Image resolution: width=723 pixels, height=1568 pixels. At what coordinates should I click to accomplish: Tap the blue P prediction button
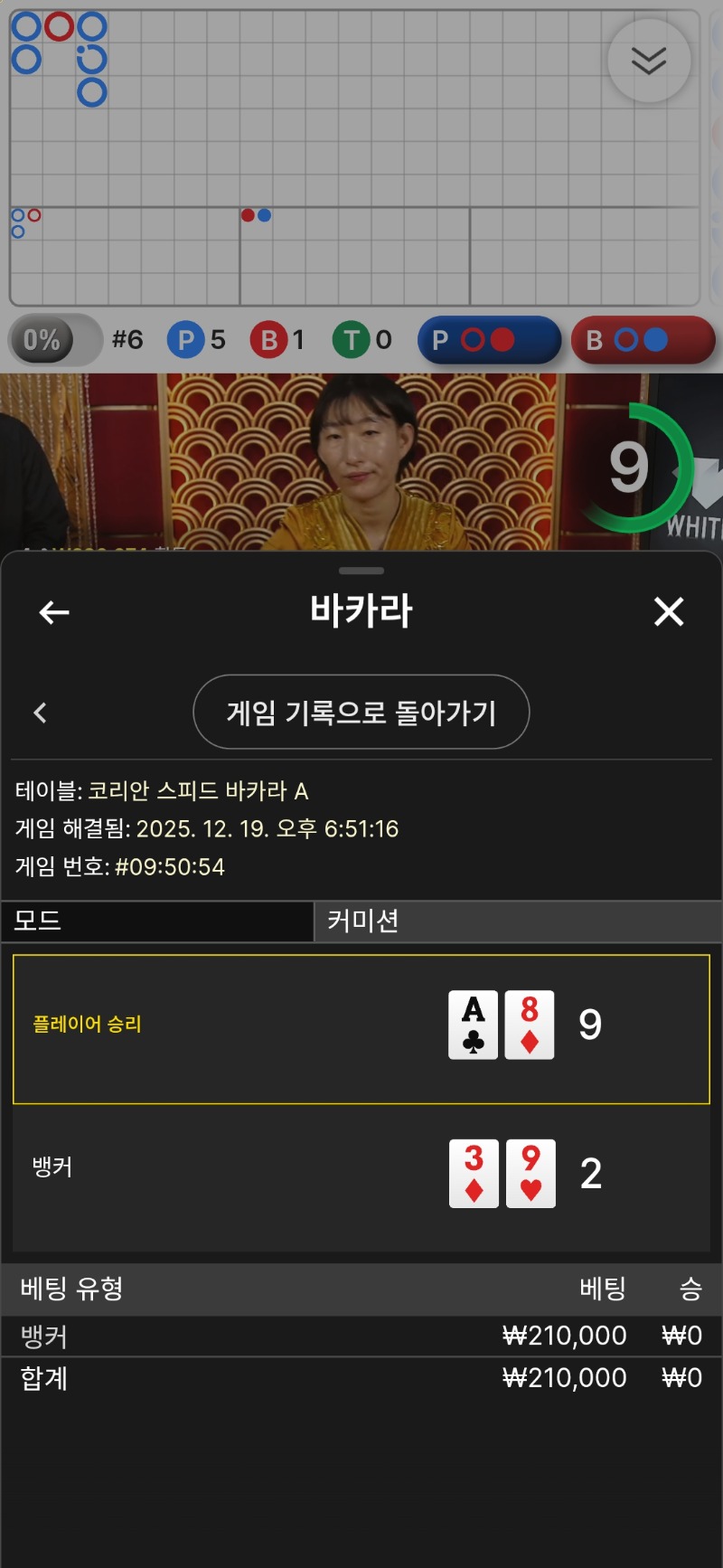click(x=489, y=340)
